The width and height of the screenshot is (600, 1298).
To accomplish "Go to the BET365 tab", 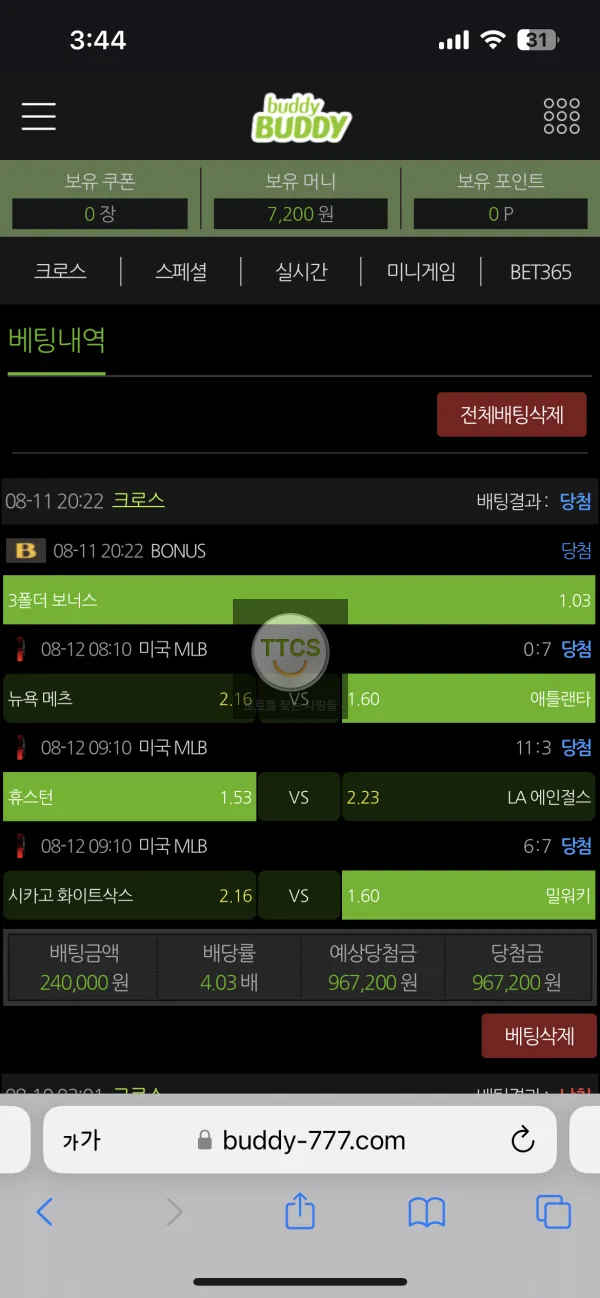I will pos(540,271).
